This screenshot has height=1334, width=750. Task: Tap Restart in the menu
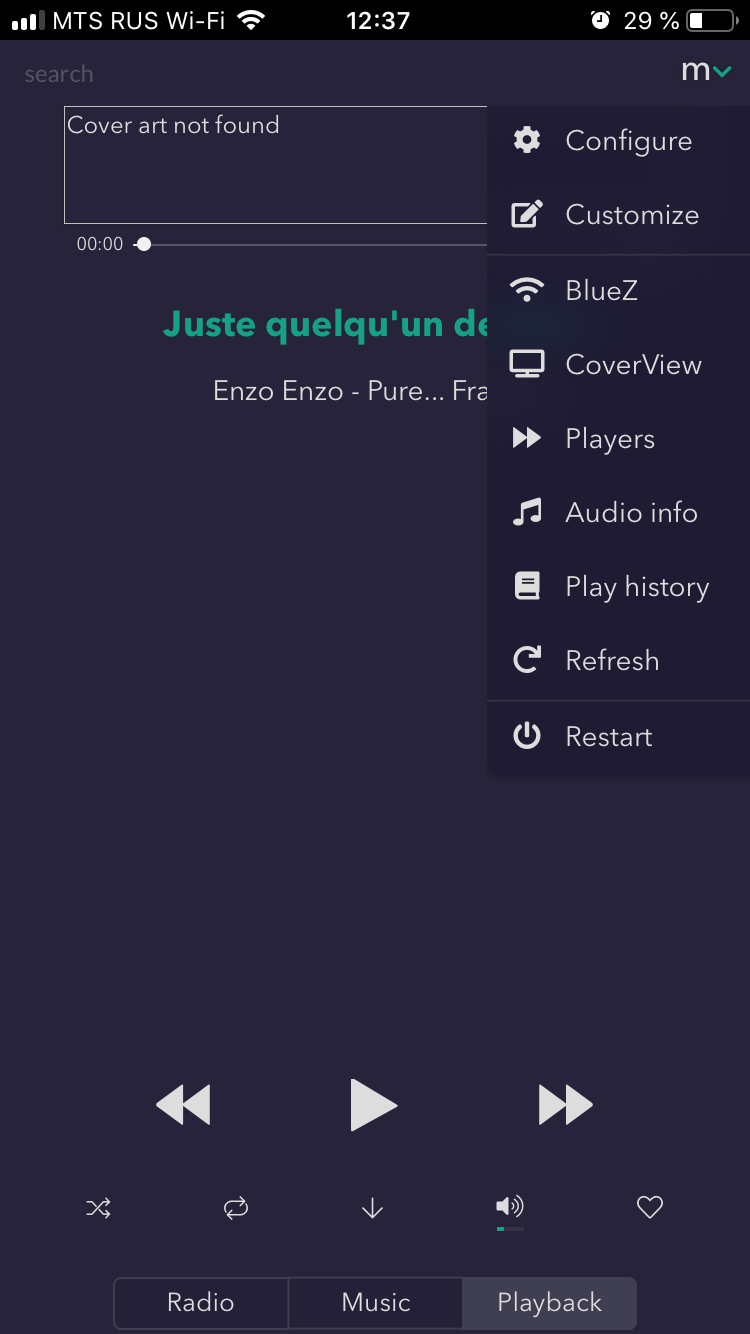pos(618,737)
